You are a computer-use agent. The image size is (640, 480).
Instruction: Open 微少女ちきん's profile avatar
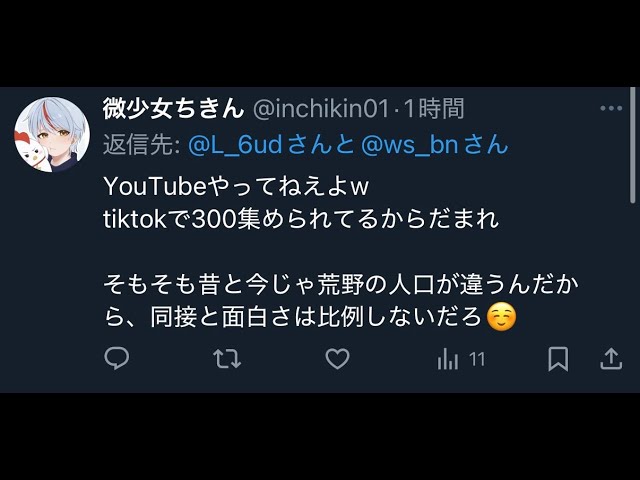[x=52, y=135]
